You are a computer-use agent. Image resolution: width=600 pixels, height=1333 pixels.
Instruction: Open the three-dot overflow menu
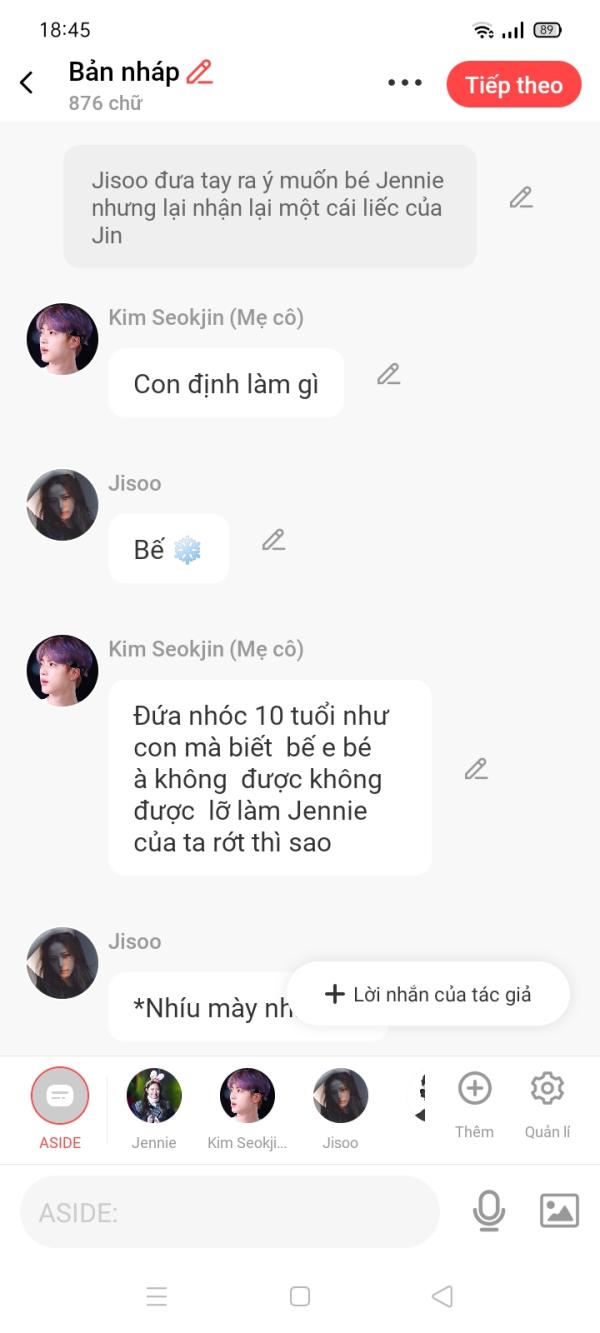(x=405, y=83)
